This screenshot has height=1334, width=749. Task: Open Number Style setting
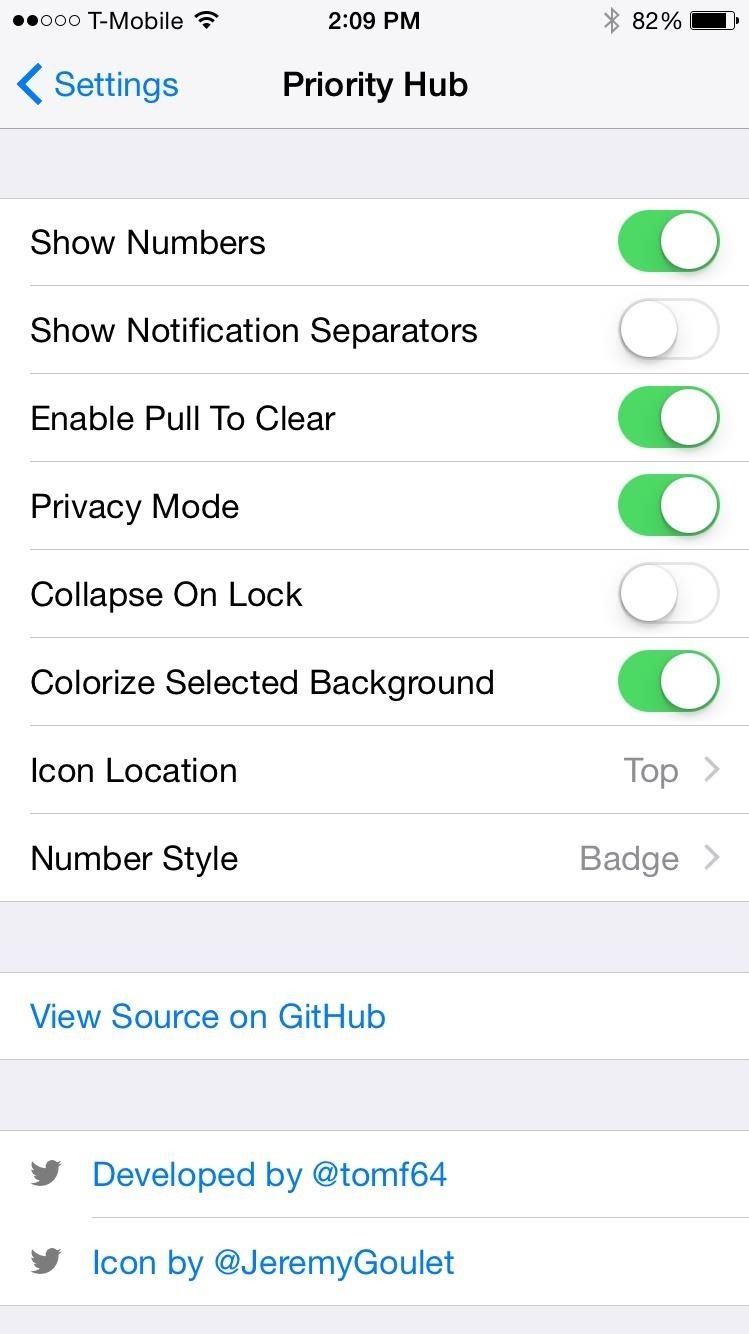374,858
